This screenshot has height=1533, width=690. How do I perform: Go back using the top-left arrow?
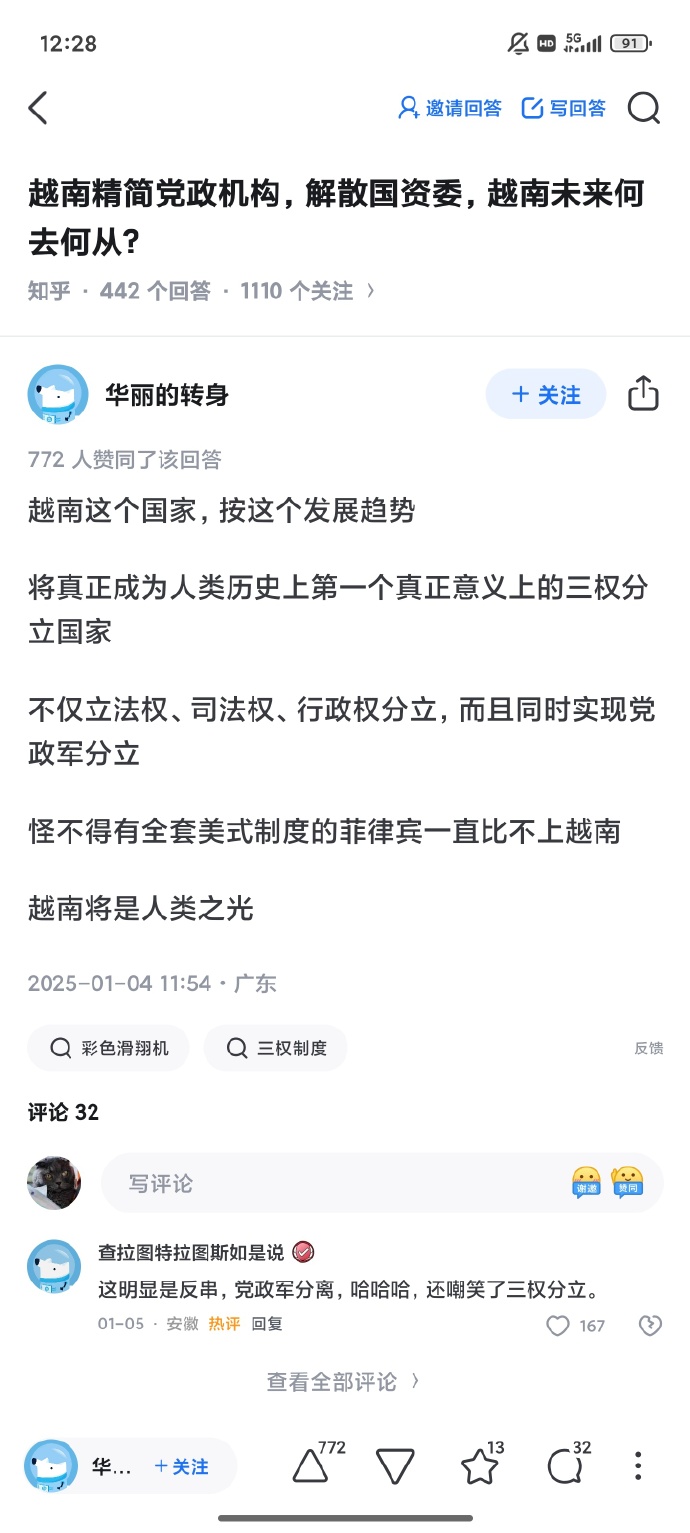coord(38,108)
